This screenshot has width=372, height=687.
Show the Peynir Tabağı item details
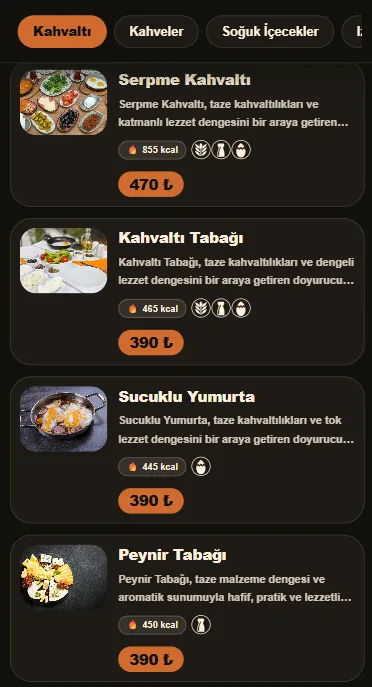[x=187, y=608]
